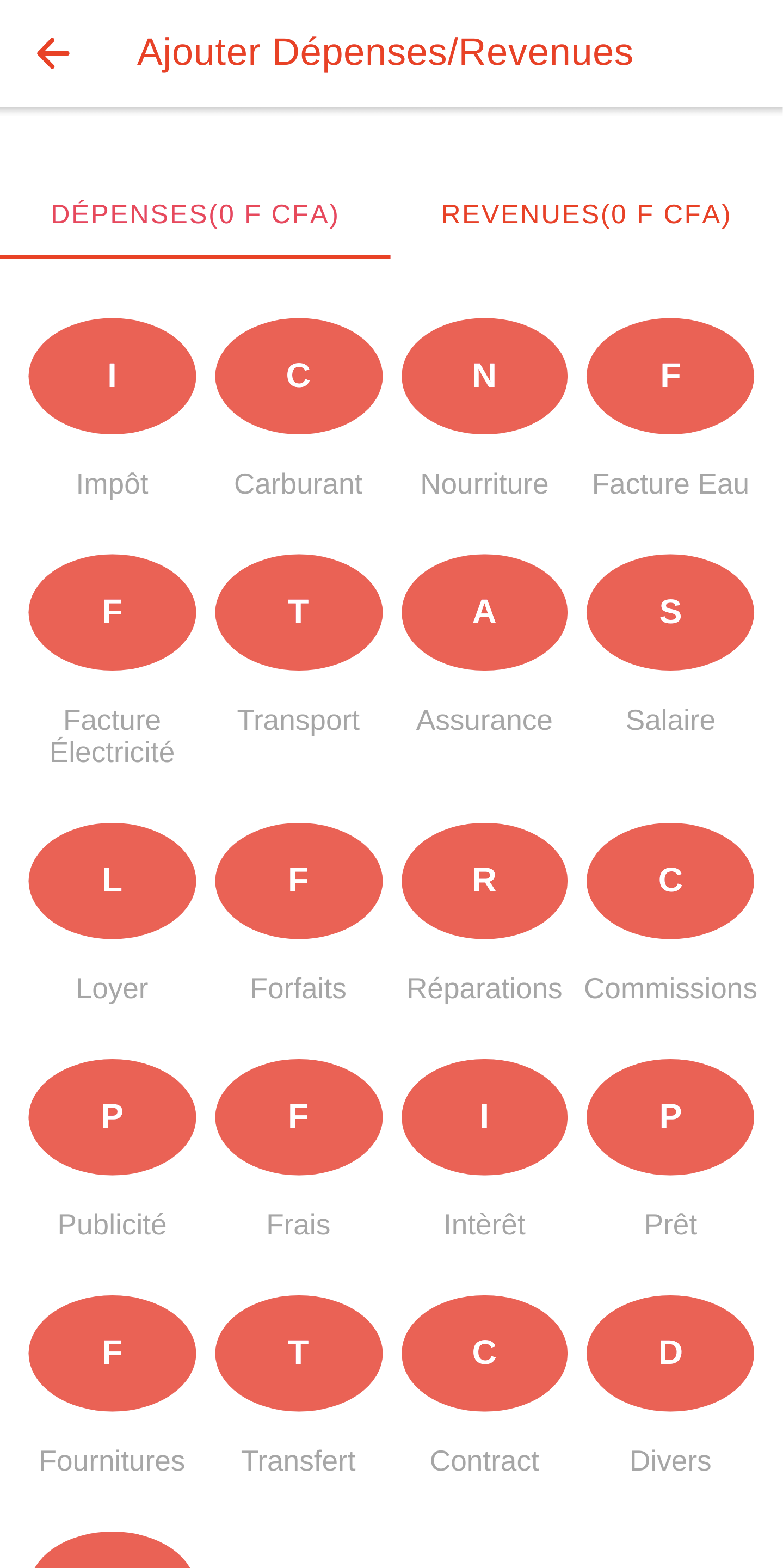Pick the Prêt category
This screenshot has height=1568, width=783.
click(670, 1117)
